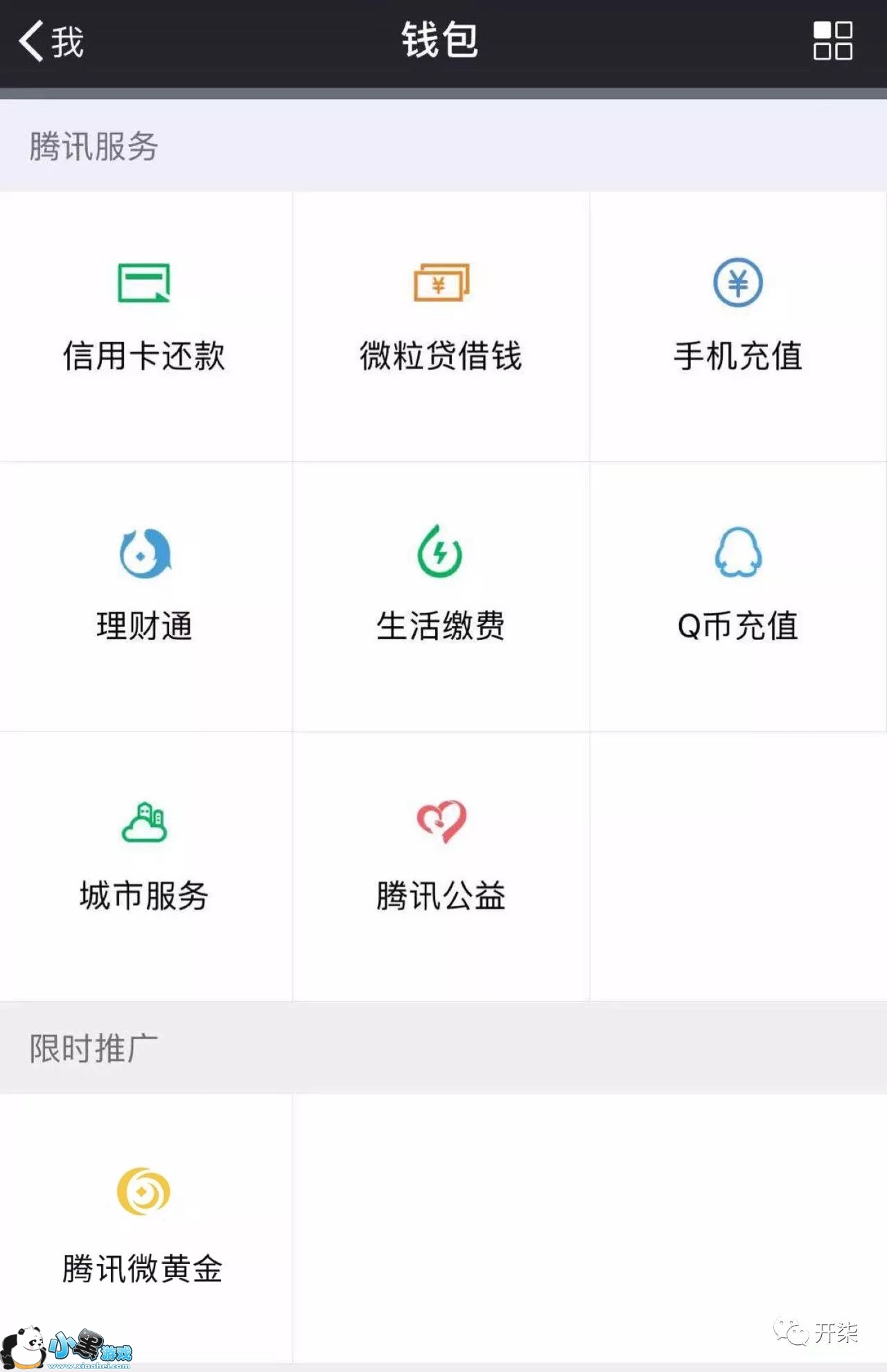Open 信用卡还款 credit card repayment

coord(144,319)
